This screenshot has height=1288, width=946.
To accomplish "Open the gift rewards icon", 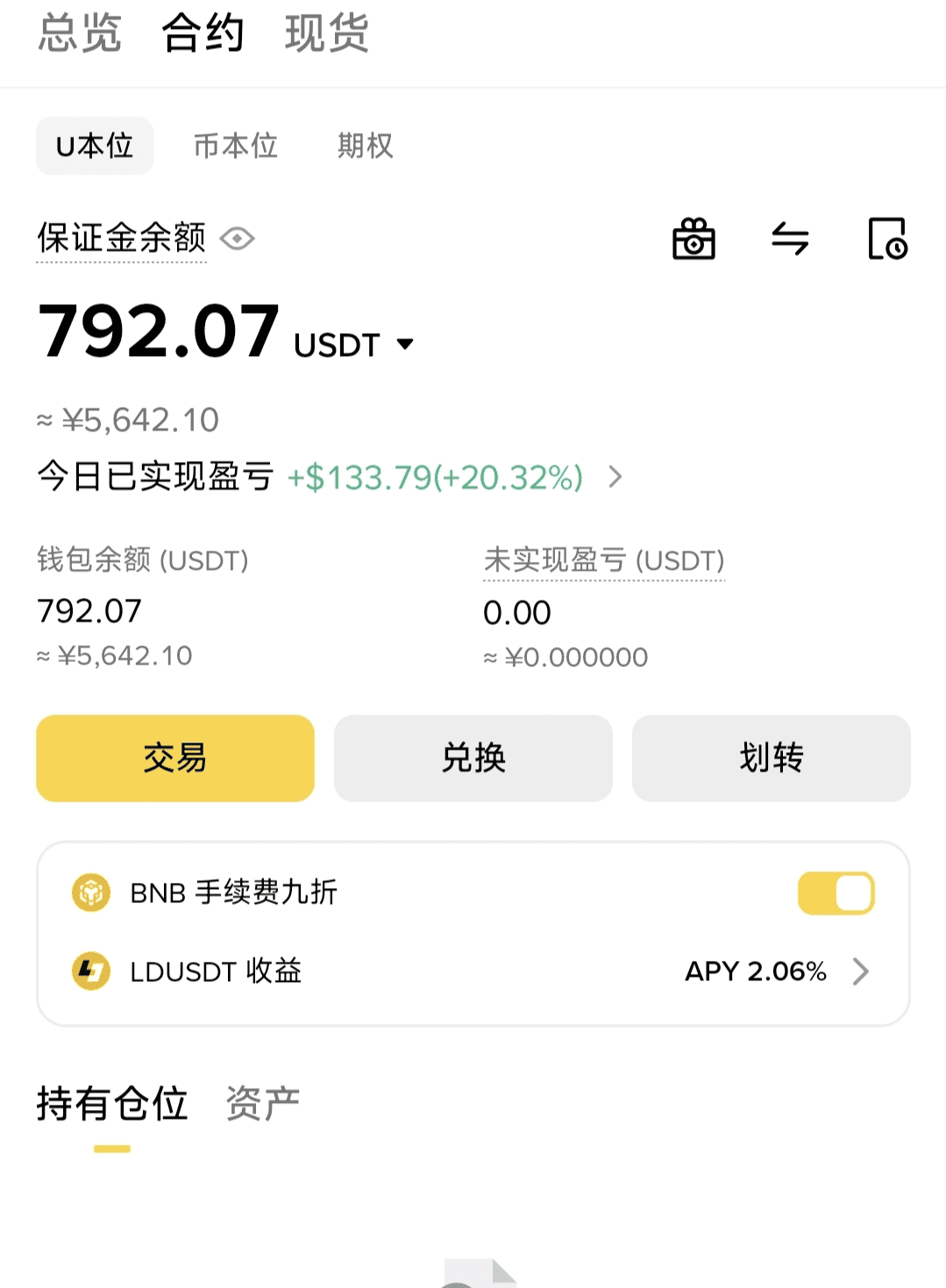I will (x=693, y=238).
